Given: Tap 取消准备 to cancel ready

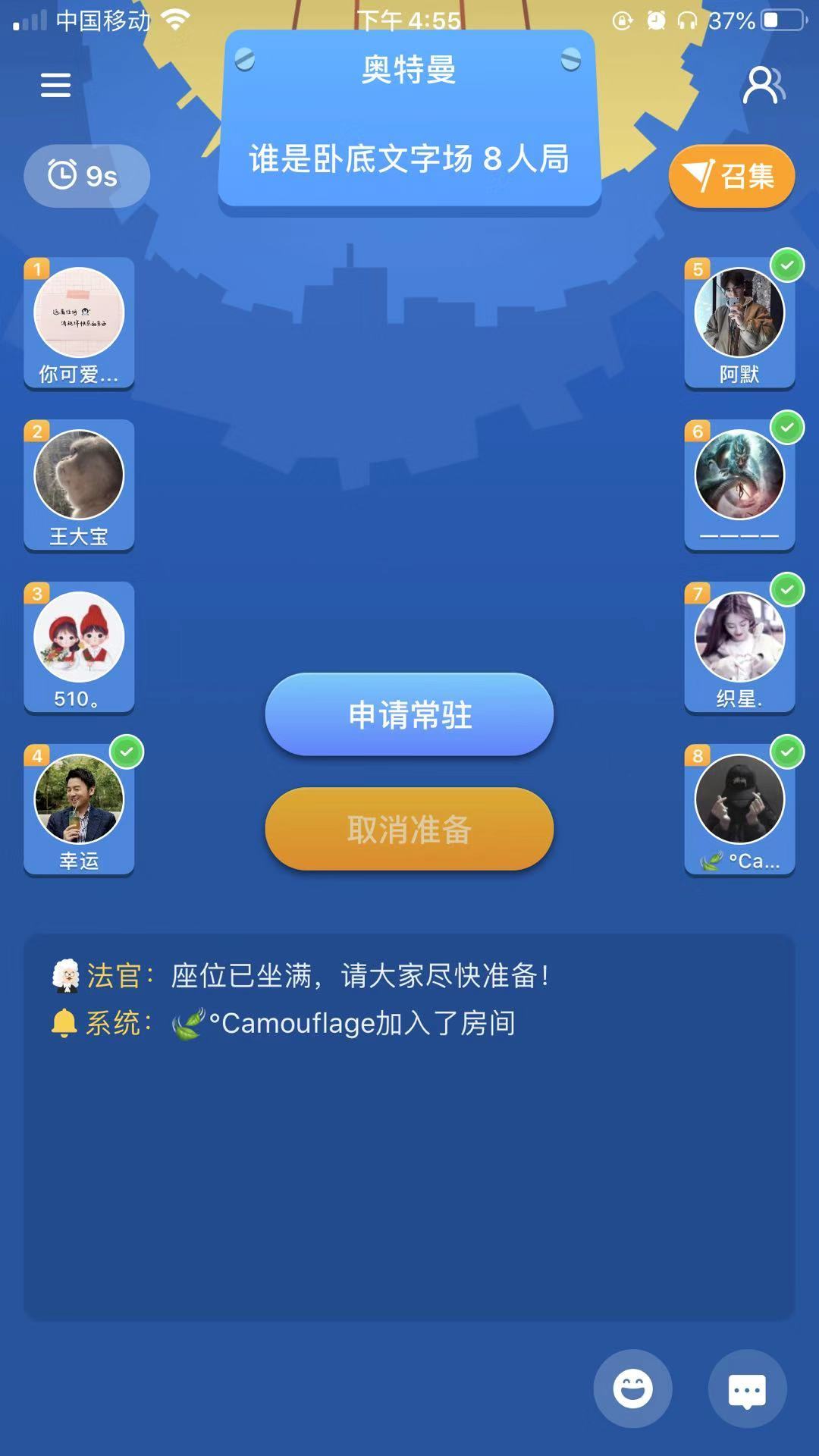Looking at the screenshot, I should 409,829.
